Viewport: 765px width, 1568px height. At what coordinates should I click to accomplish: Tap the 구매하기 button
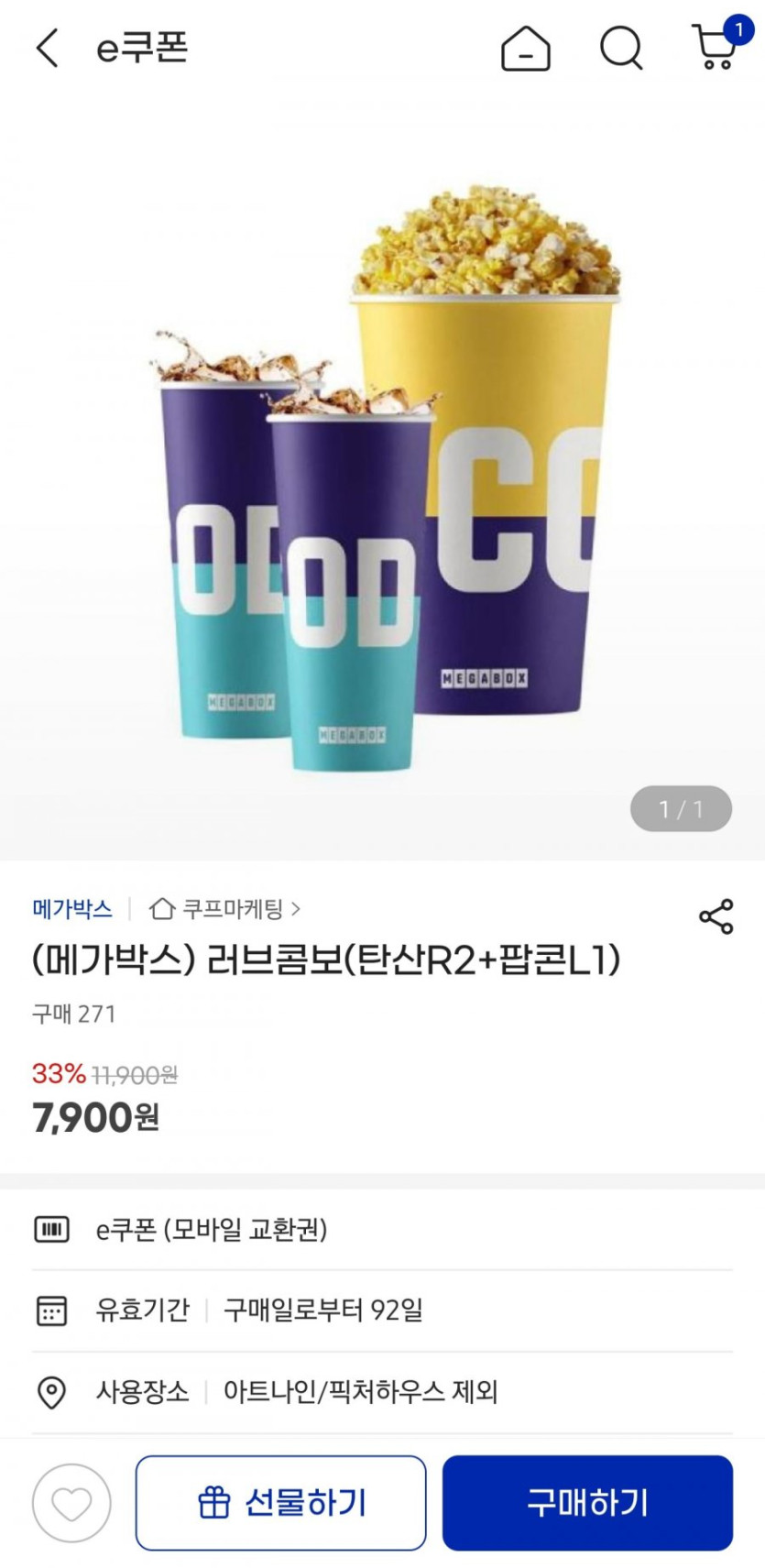(587, 1503)
